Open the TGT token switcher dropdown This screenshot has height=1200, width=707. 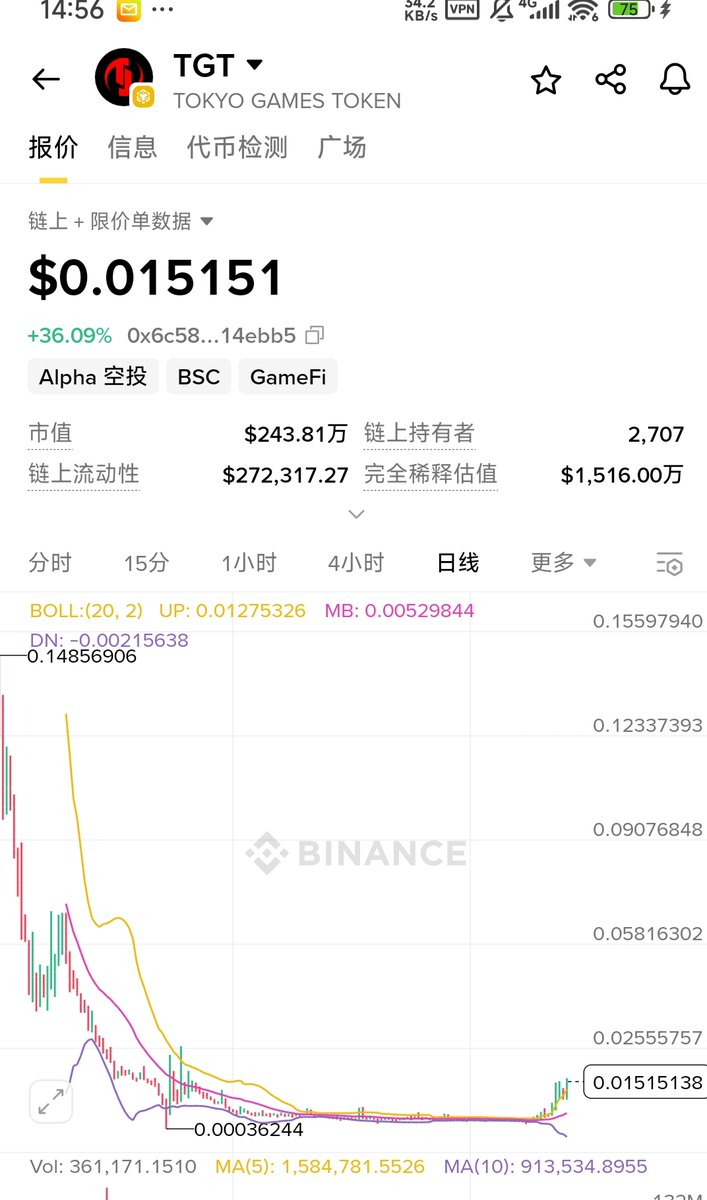[x=255, y=65]
